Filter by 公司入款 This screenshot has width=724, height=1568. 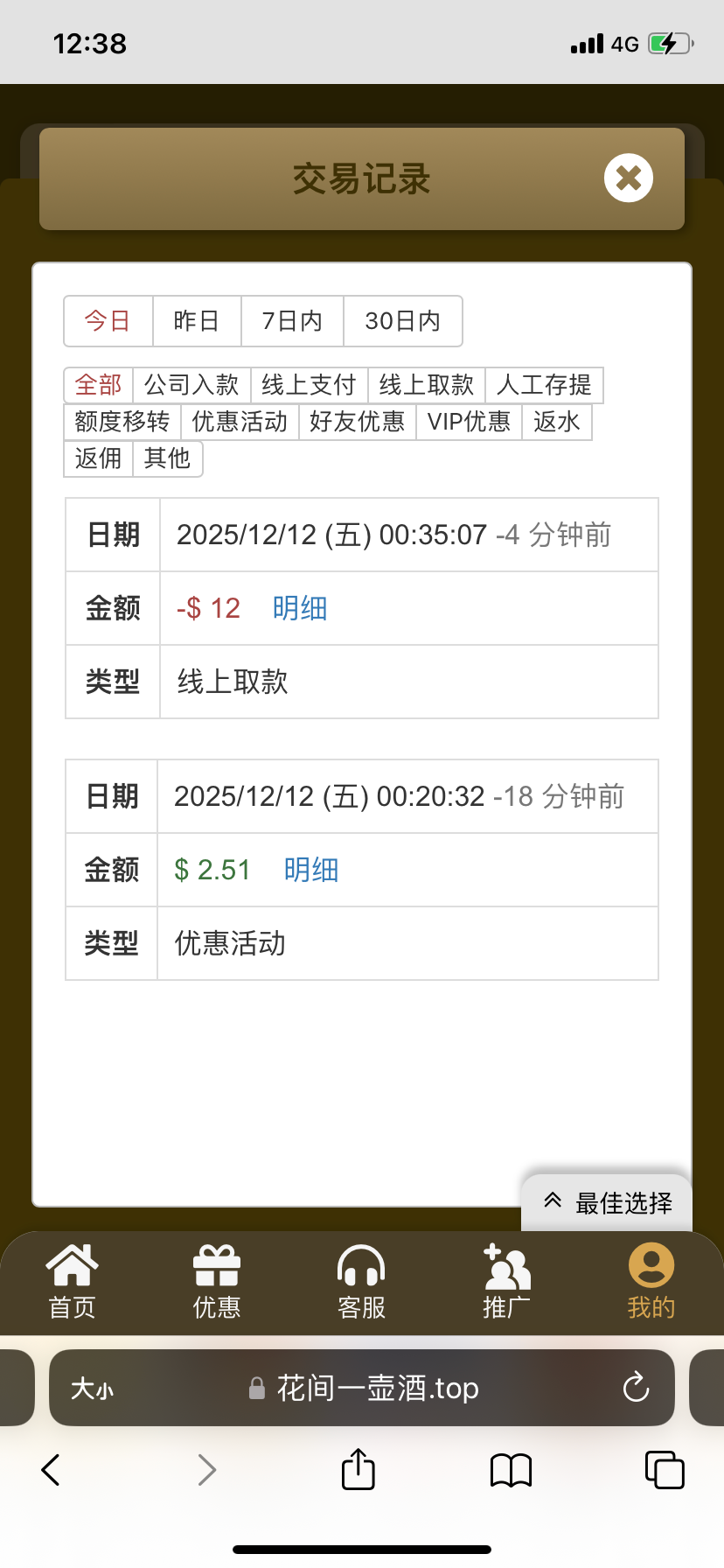pos(191,385)
